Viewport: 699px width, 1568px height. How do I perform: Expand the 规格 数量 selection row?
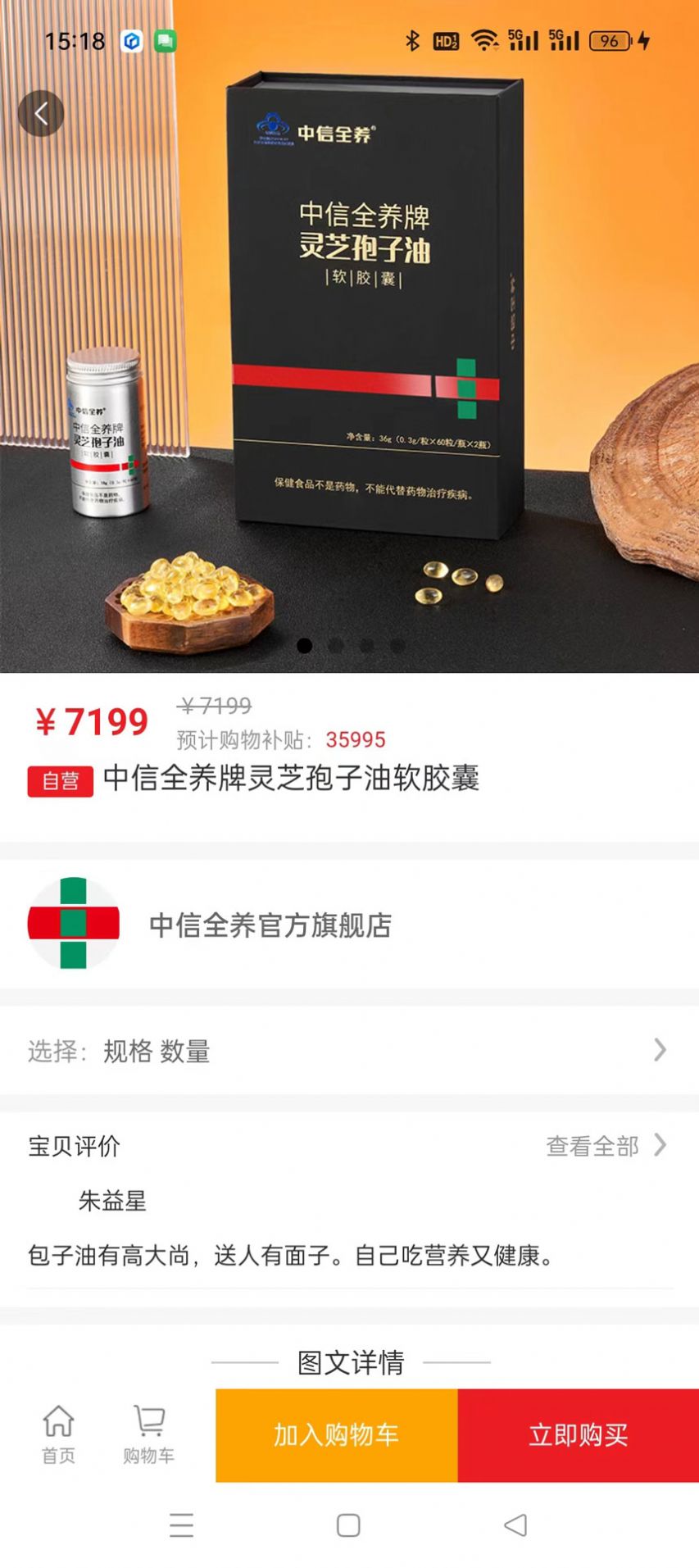click(x=349, y=1052)
